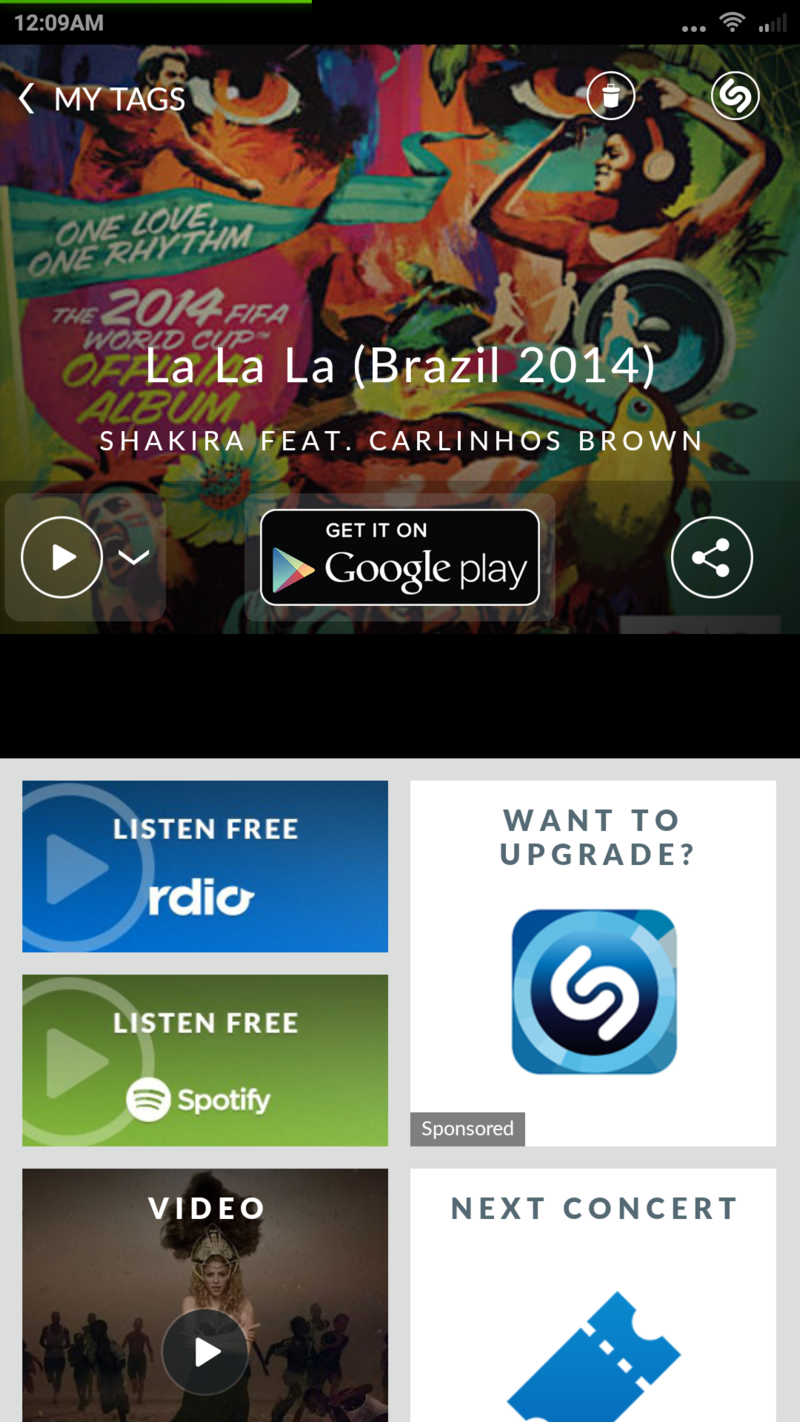Open the Next Concert card
The image size is (800, 1422).
593,1300
